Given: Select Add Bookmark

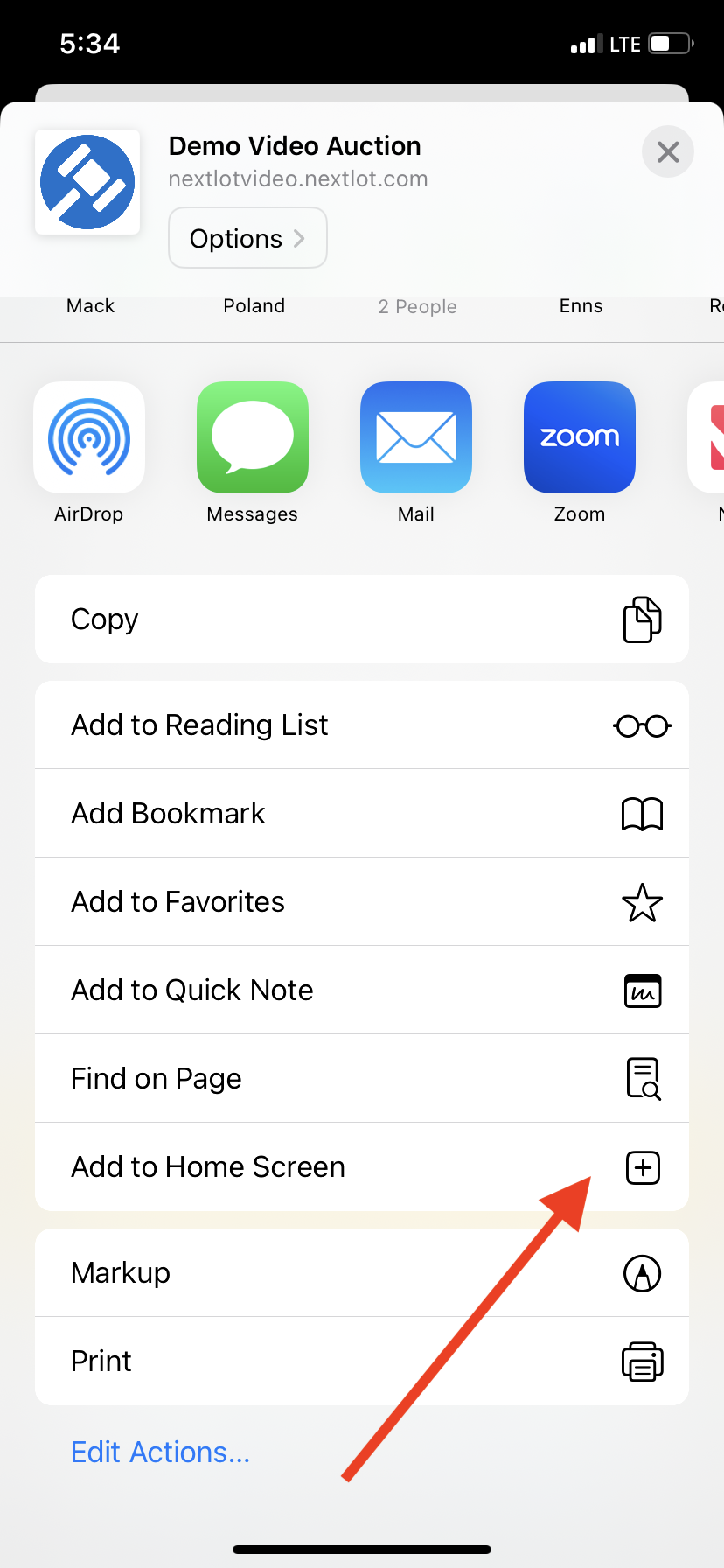Looking at the screenshot, I should (362, 814).
